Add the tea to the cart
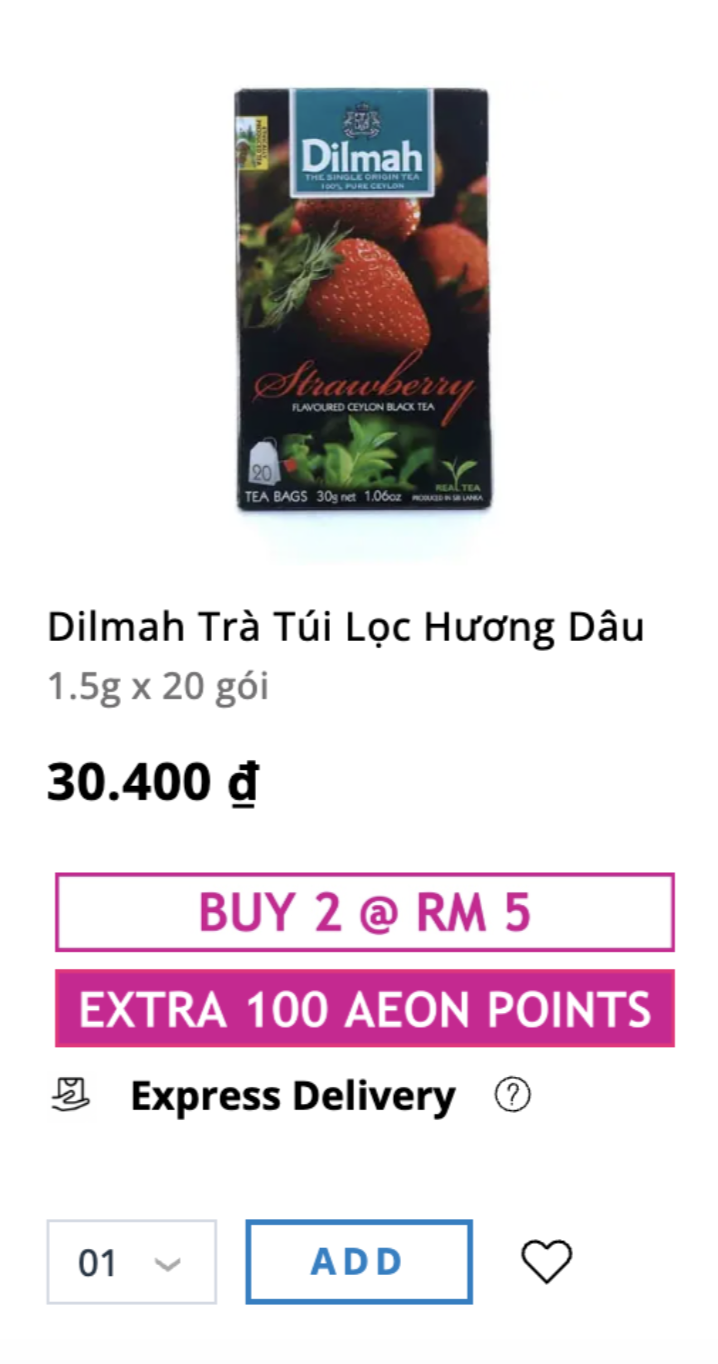Image resolution: width=718 pixels, height=1364 pixels. click(x=359, y=1262)
